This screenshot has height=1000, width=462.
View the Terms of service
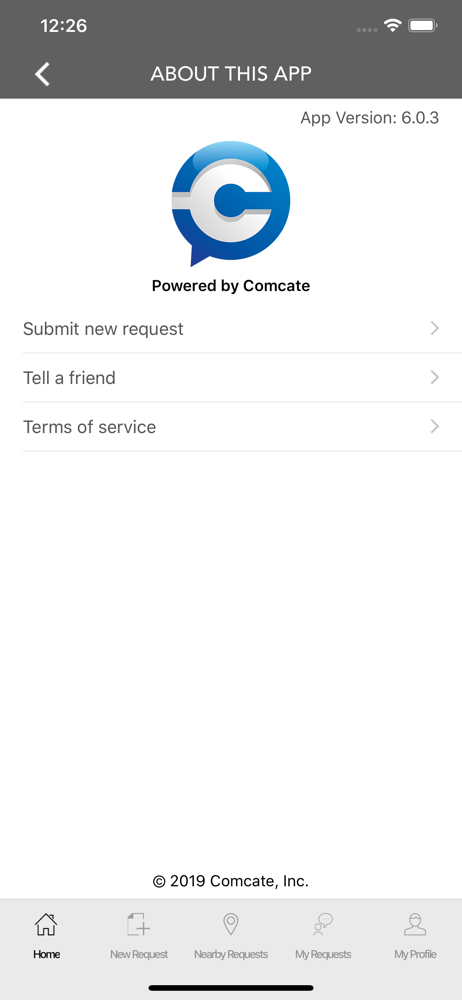(231, 427)
